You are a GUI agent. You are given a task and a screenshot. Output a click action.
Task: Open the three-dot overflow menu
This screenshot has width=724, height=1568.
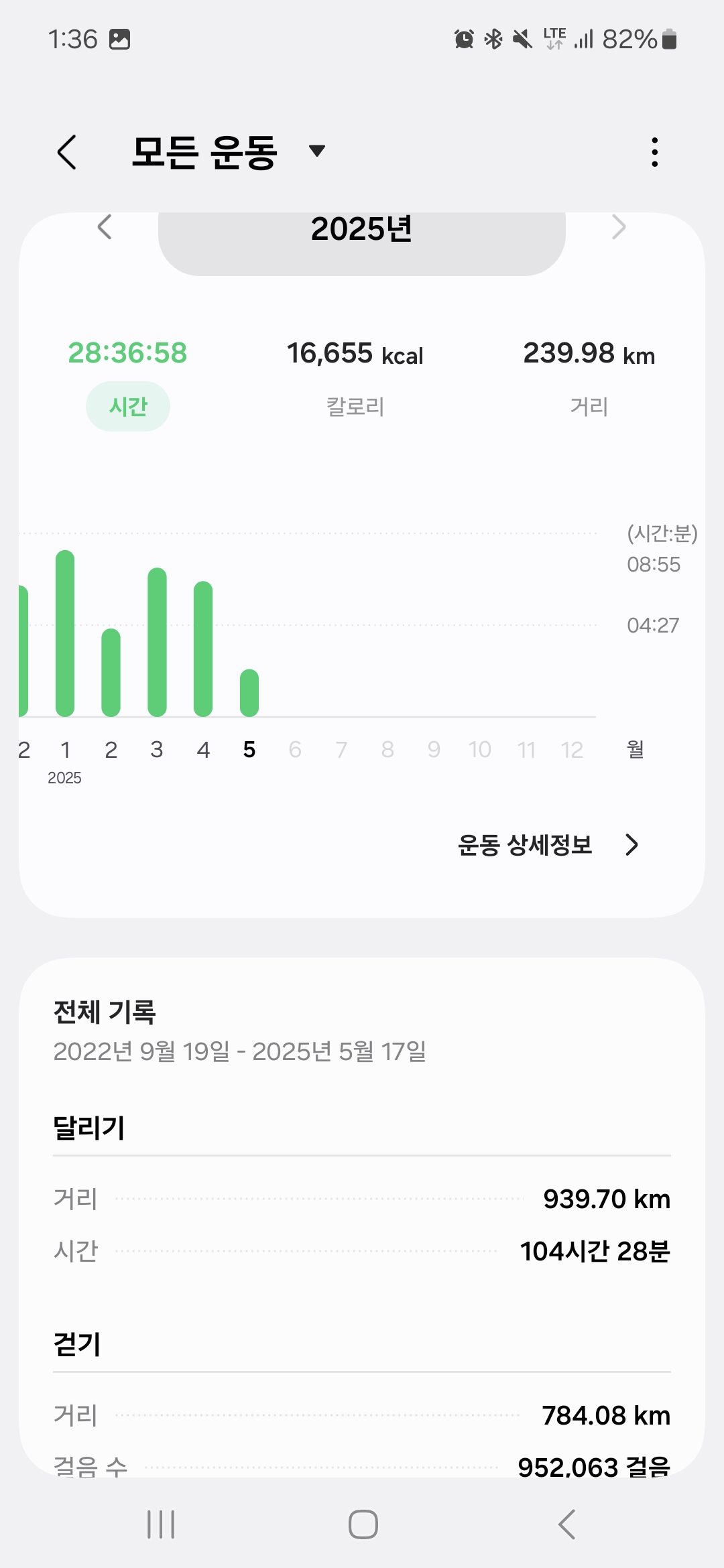(655, 152)
